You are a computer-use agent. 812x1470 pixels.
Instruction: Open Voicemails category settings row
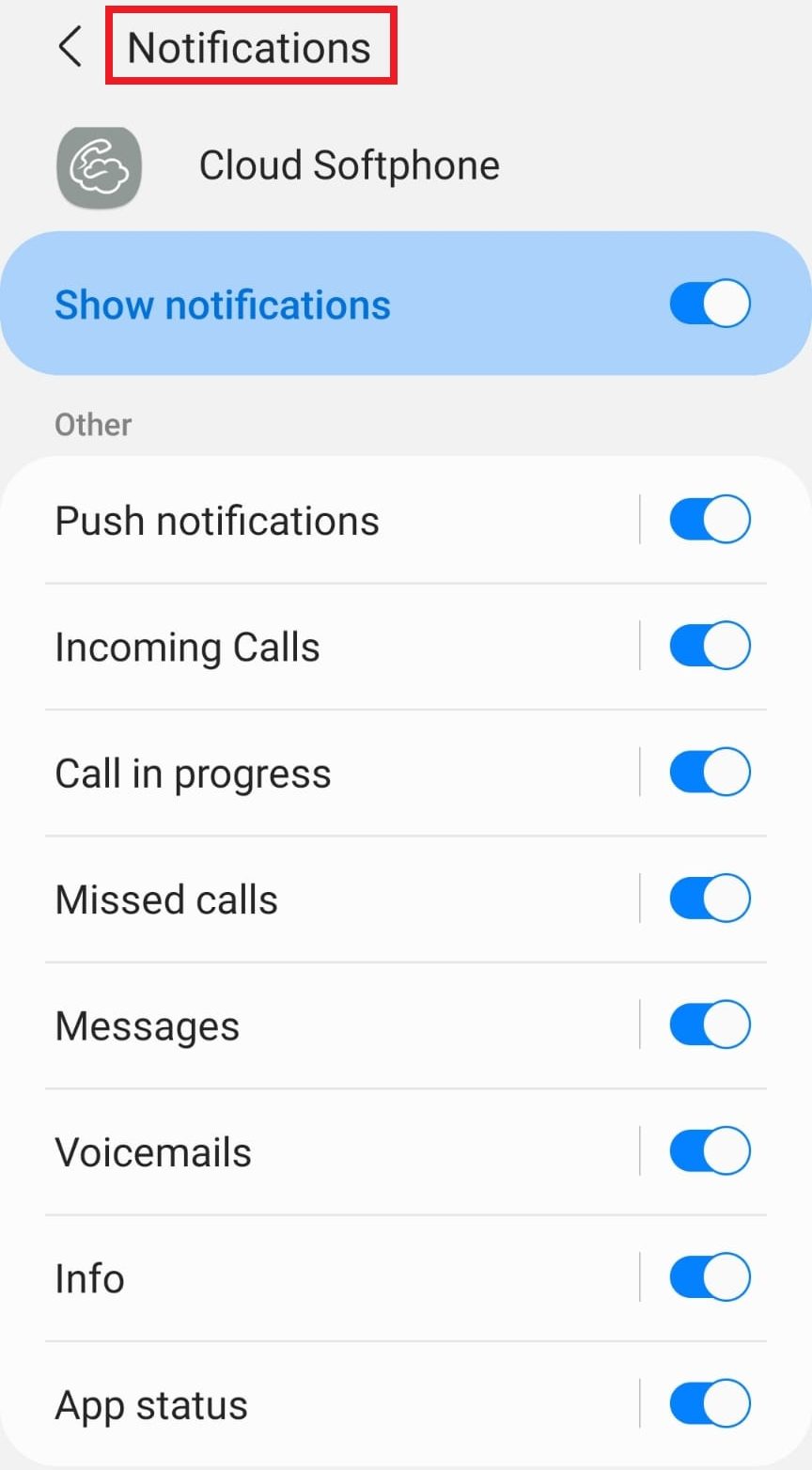pos(282,1152)
